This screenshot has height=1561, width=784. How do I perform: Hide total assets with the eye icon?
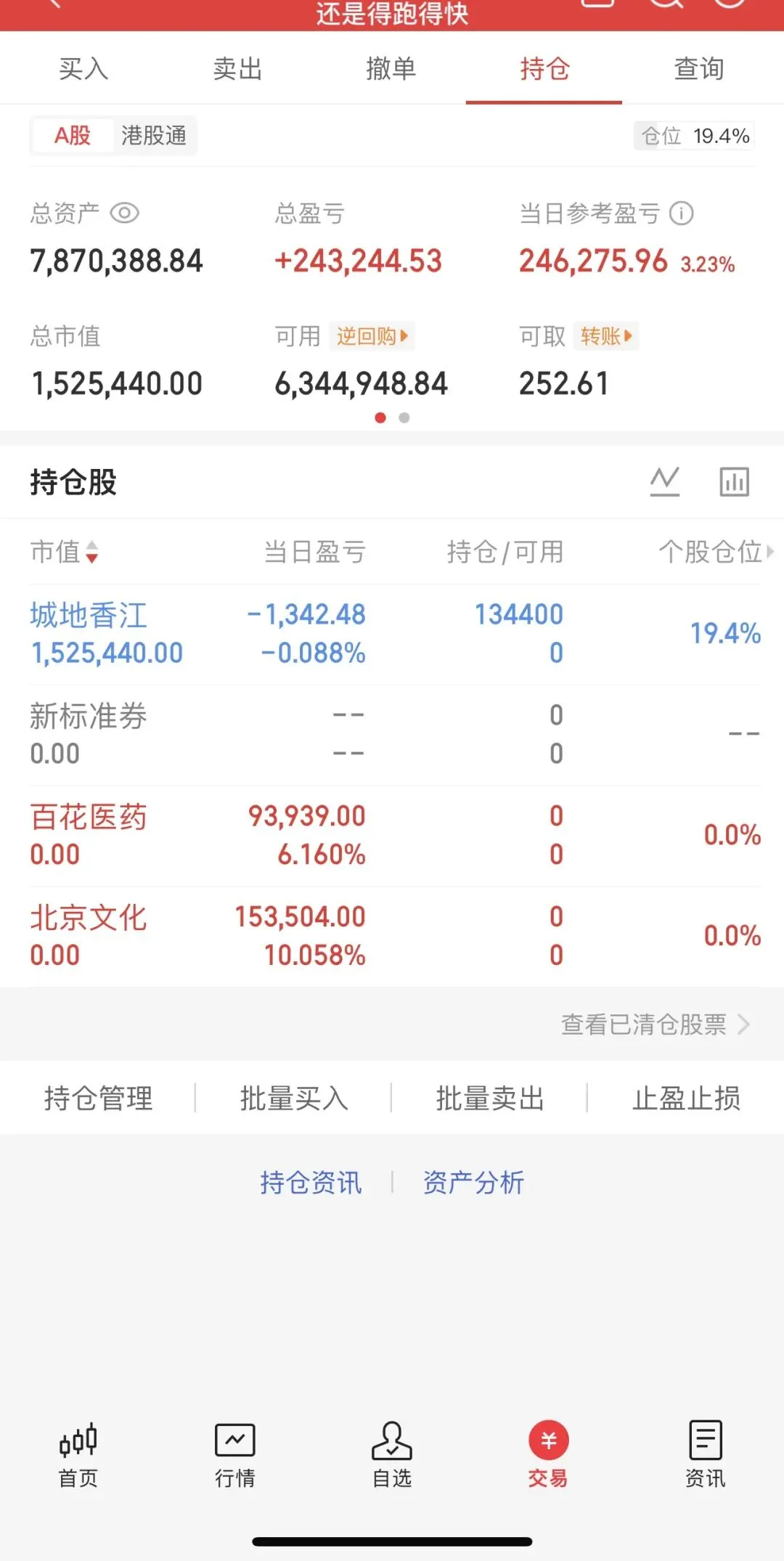124,213
